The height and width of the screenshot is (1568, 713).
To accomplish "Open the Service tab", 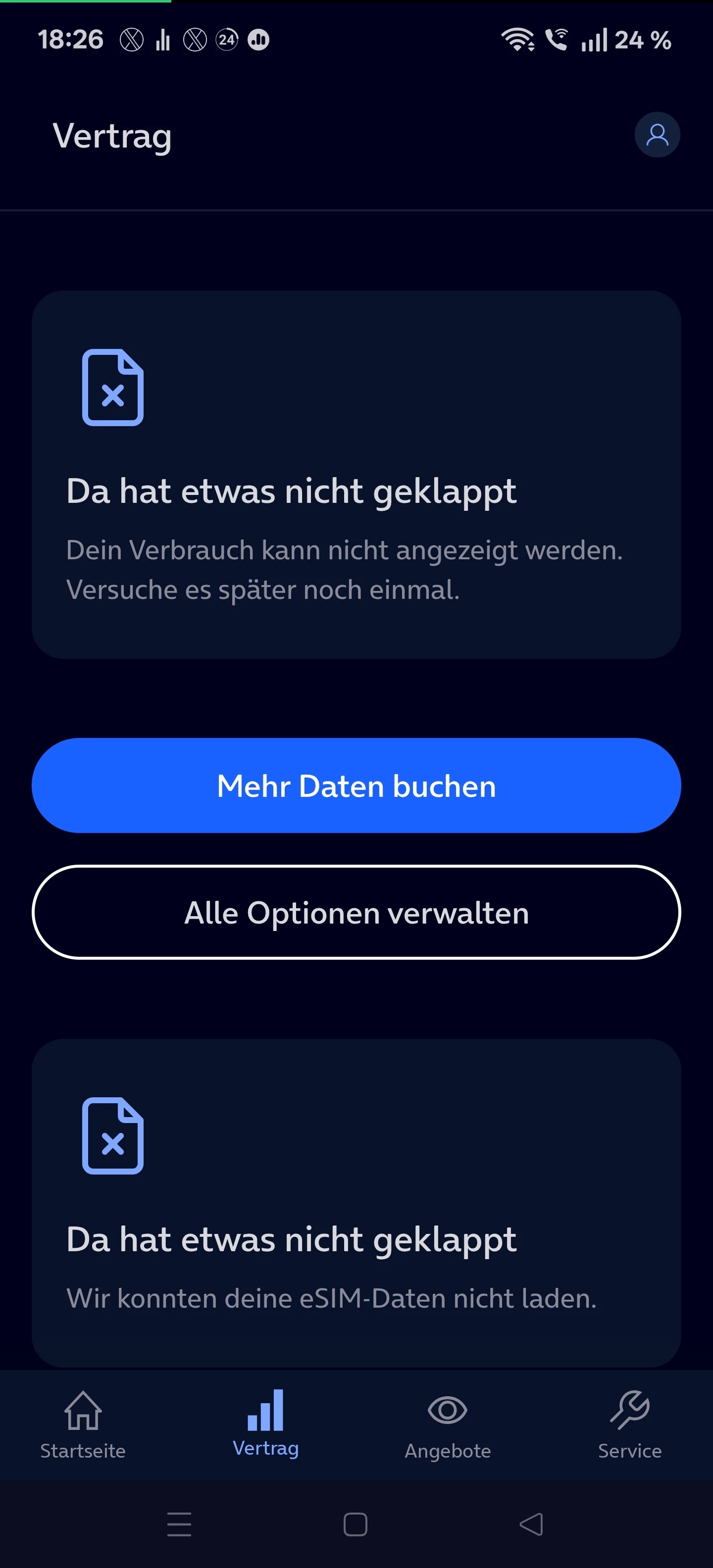I will [630, 1424].
